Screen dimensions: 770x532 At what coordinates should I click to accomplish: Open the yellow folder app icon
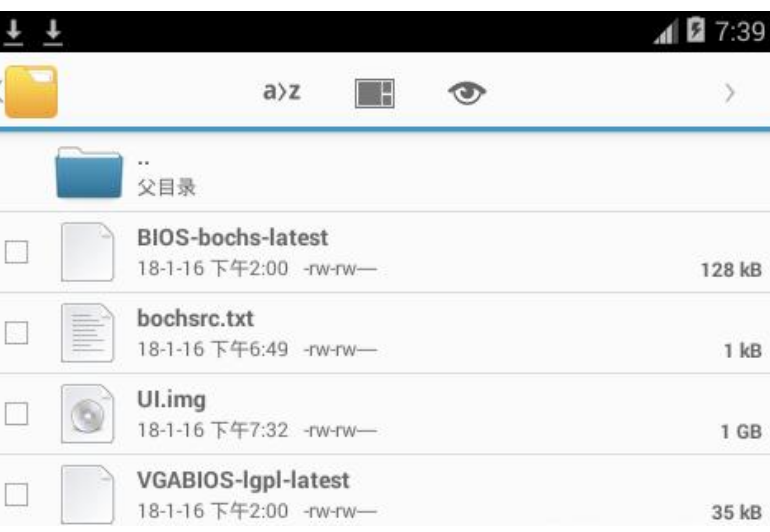pos(30,92)
